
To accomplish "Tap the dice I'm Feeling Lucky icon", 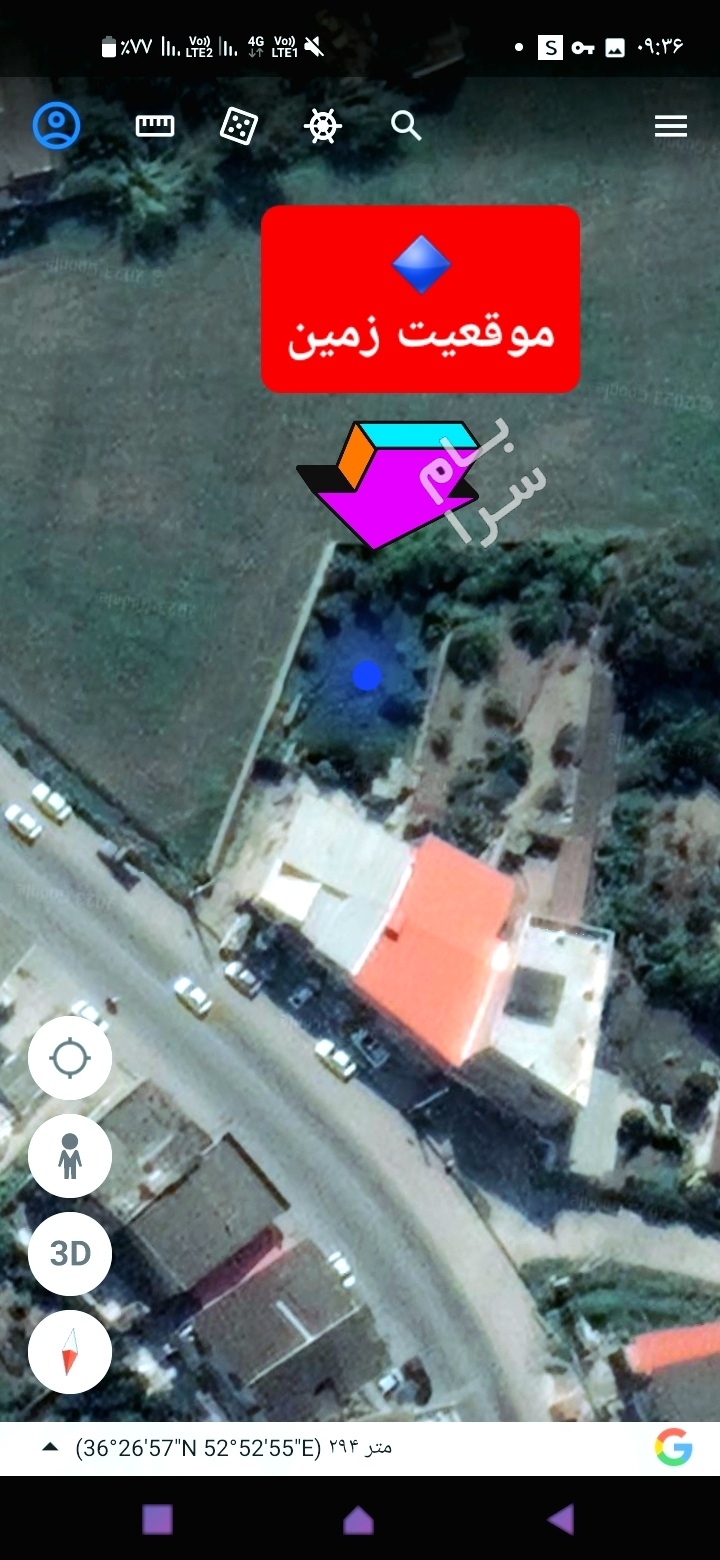I will tap(239, 126).
